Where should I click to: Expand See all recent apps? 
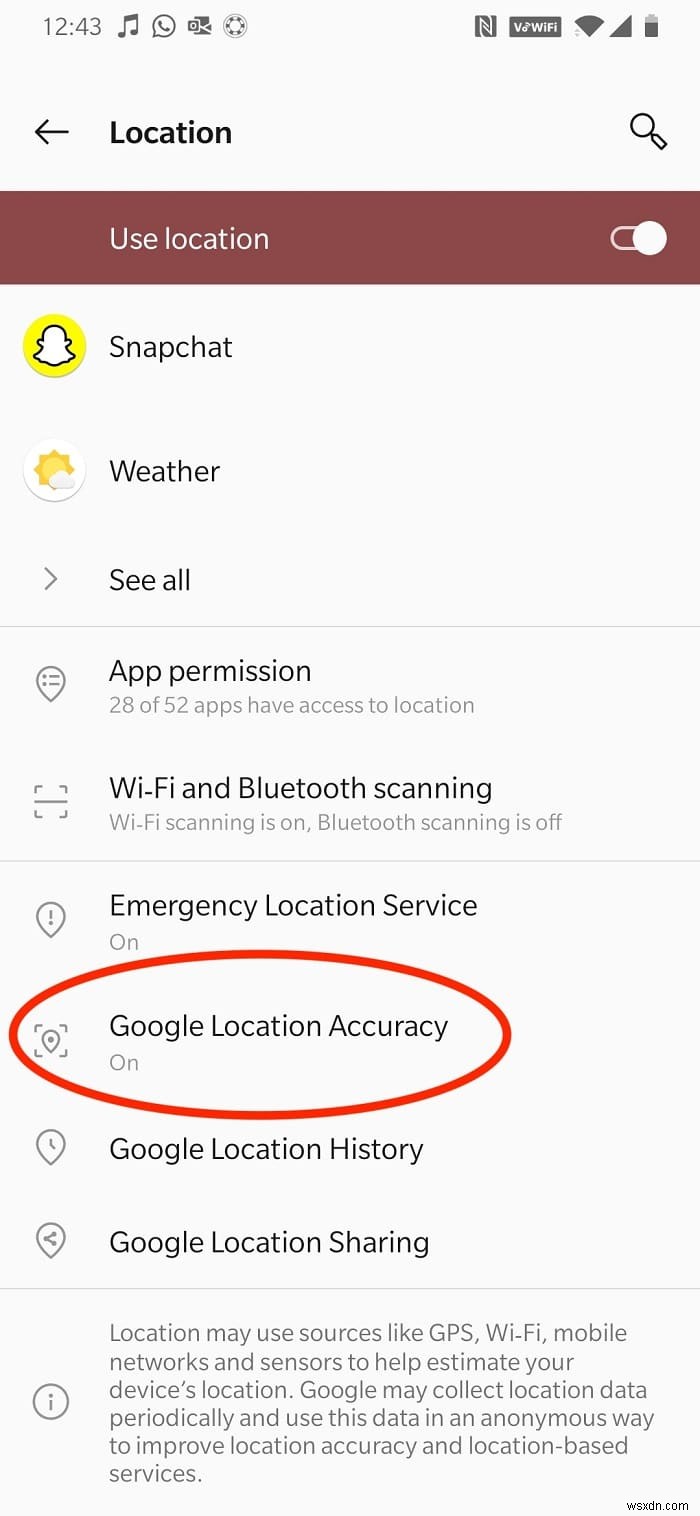(x=150, y=580)
